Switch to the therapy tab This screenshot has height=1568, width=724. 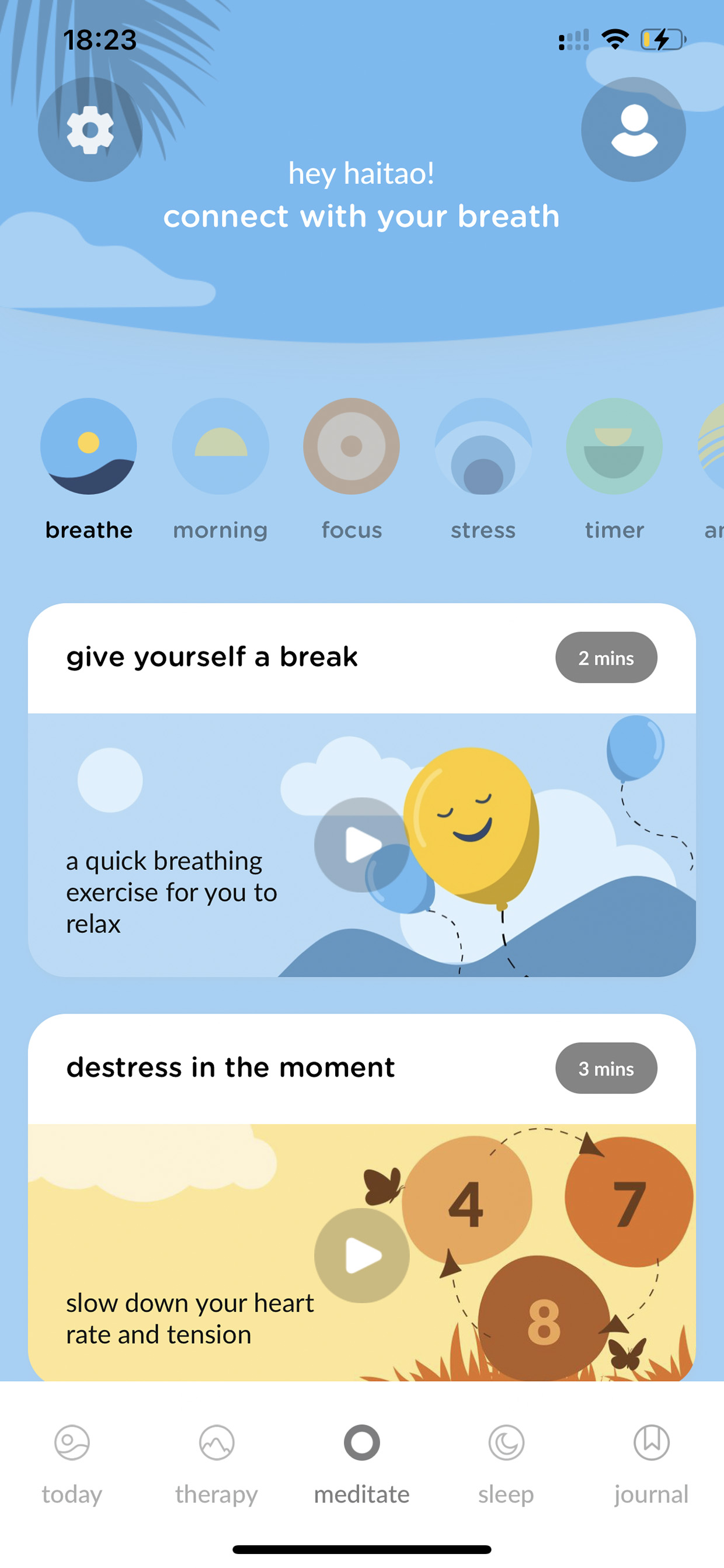217,1465
